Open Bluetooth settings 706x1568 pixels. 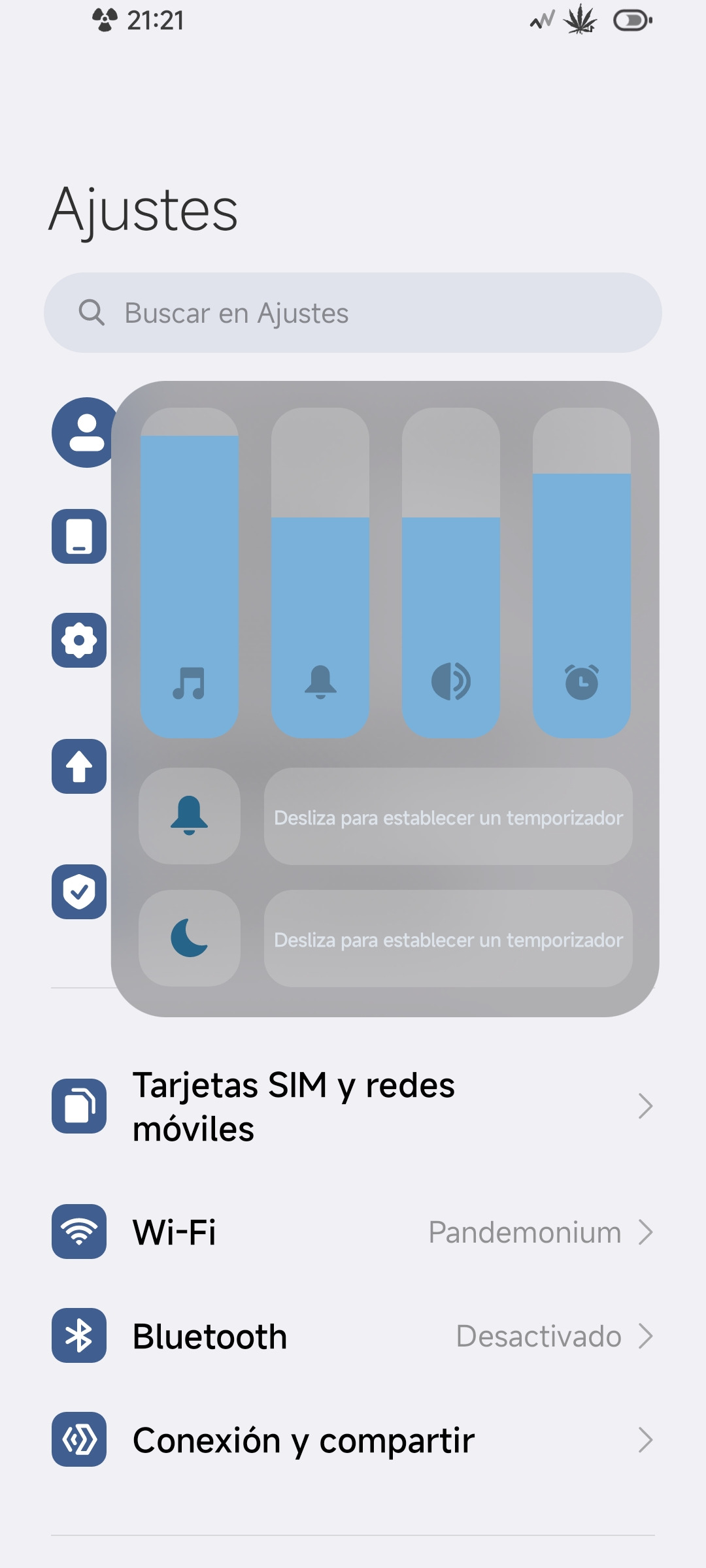tap(353, 1336)
